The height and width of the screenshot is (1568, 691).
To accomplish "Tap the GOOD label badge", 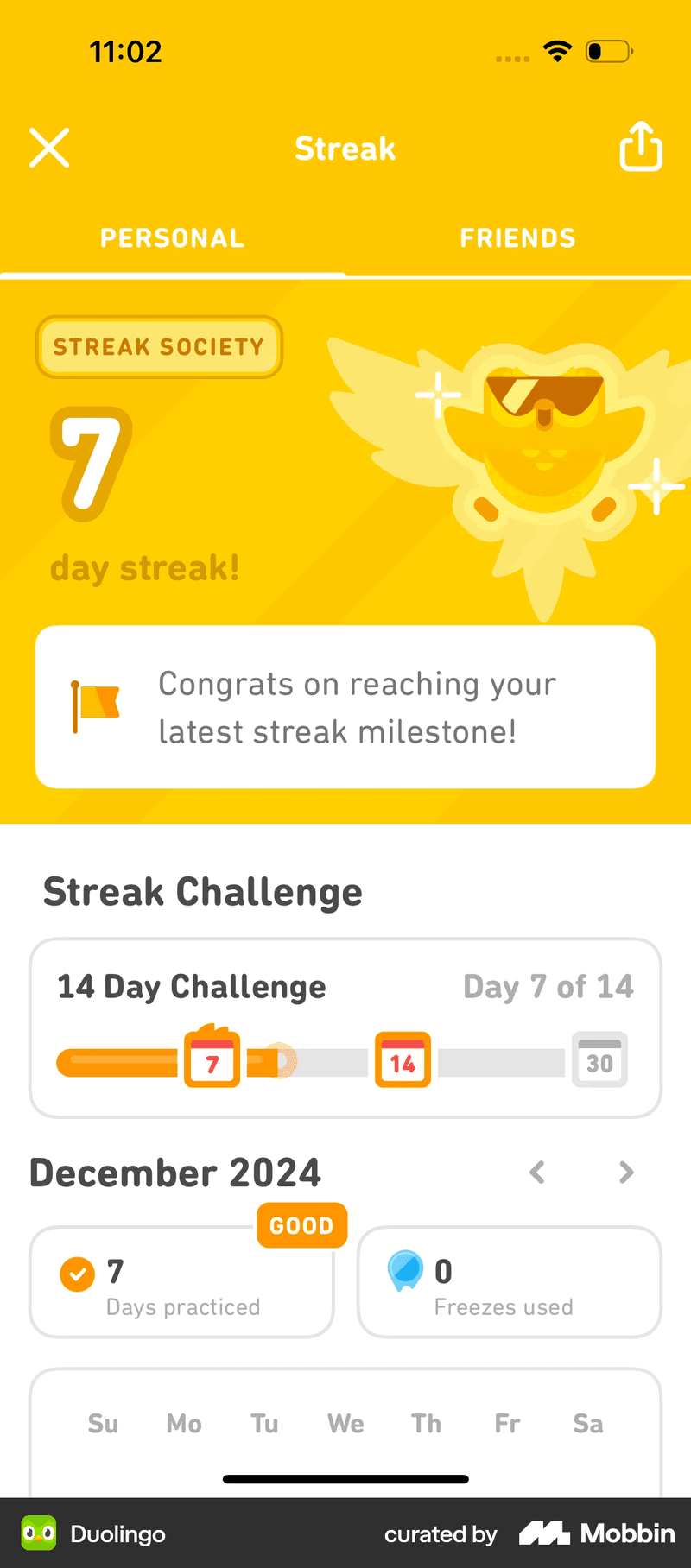I will 301,1225.
